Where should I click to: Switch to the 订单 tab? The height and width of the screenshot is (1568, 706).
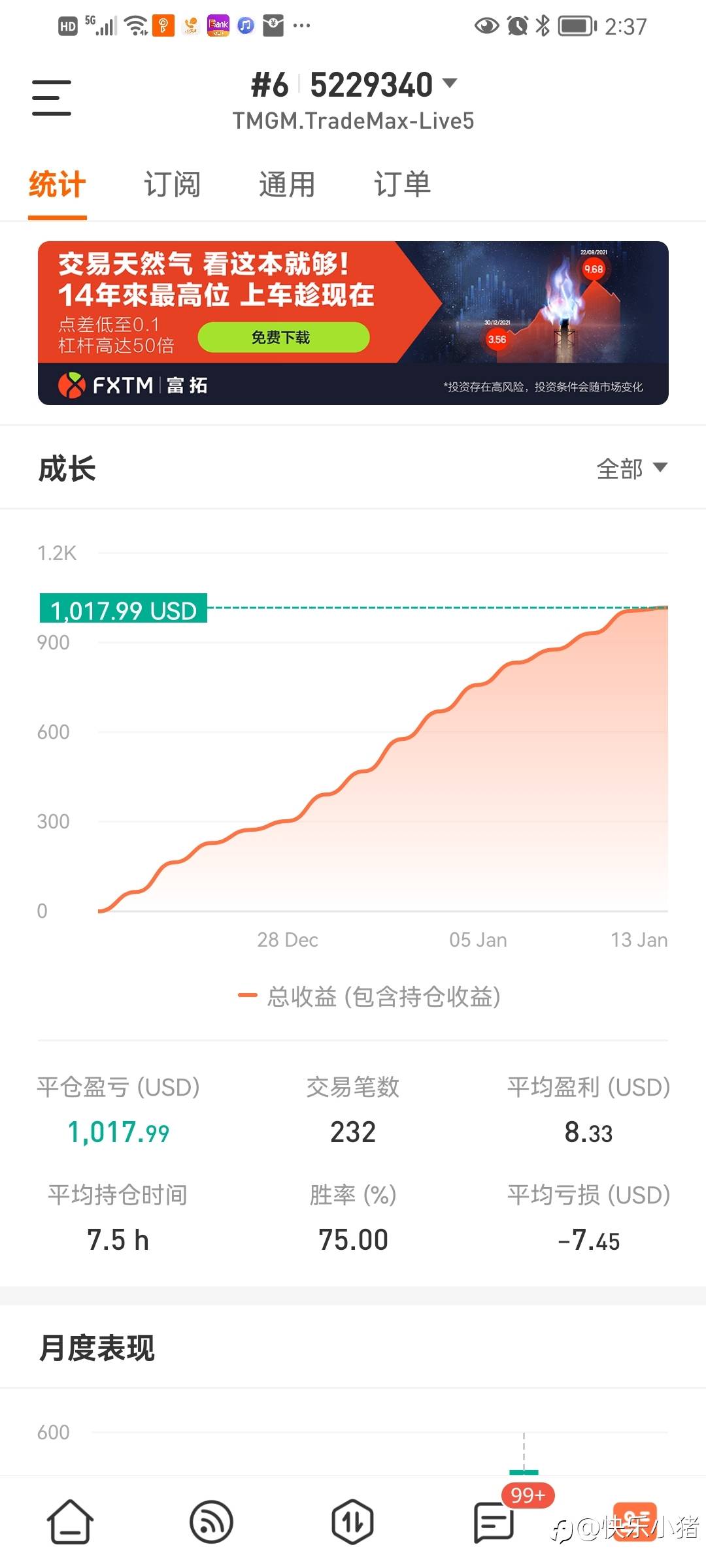pyautogui.click(x=402, y=185)
